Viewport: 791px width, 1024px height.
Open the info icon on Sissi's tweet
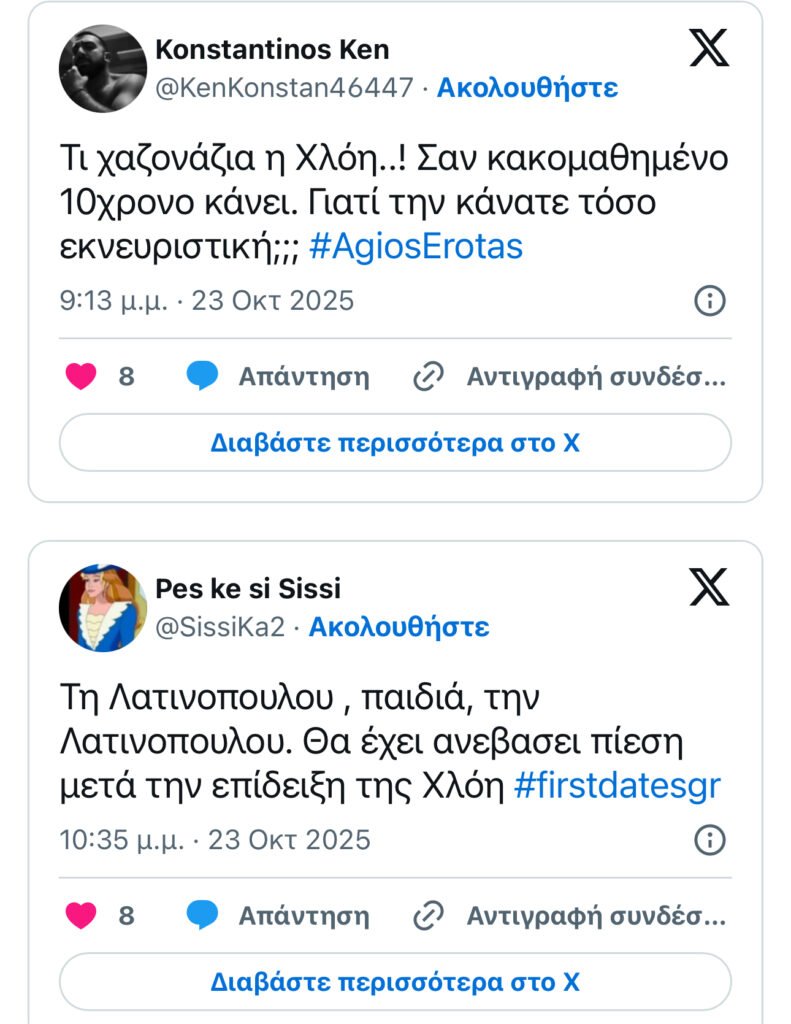tap(709, 839)
